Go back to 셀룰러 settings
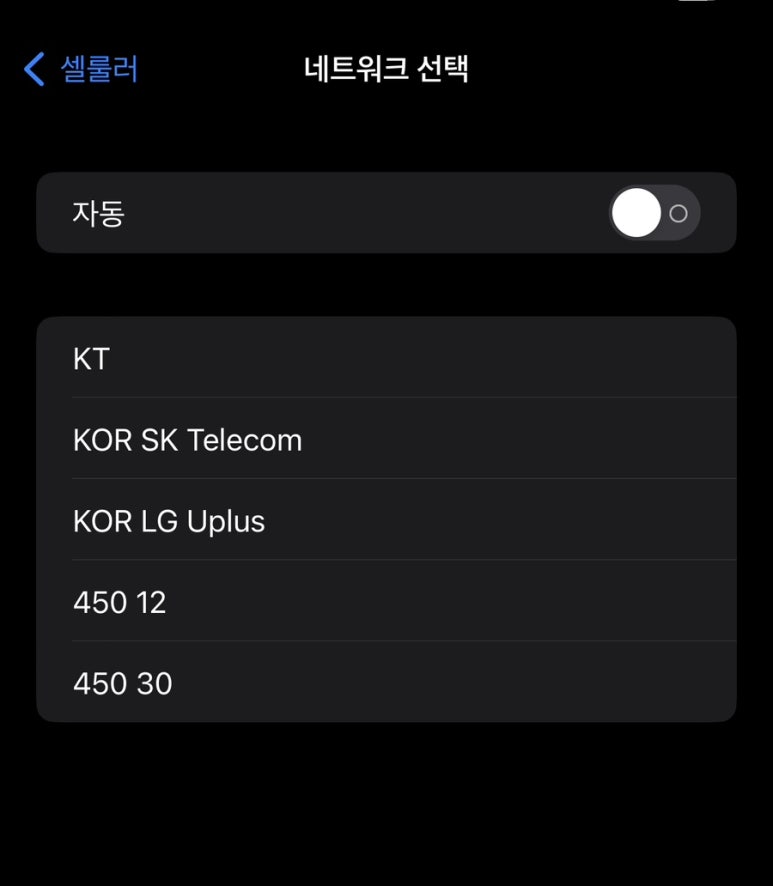773x886 pixels. coord(81,69)
